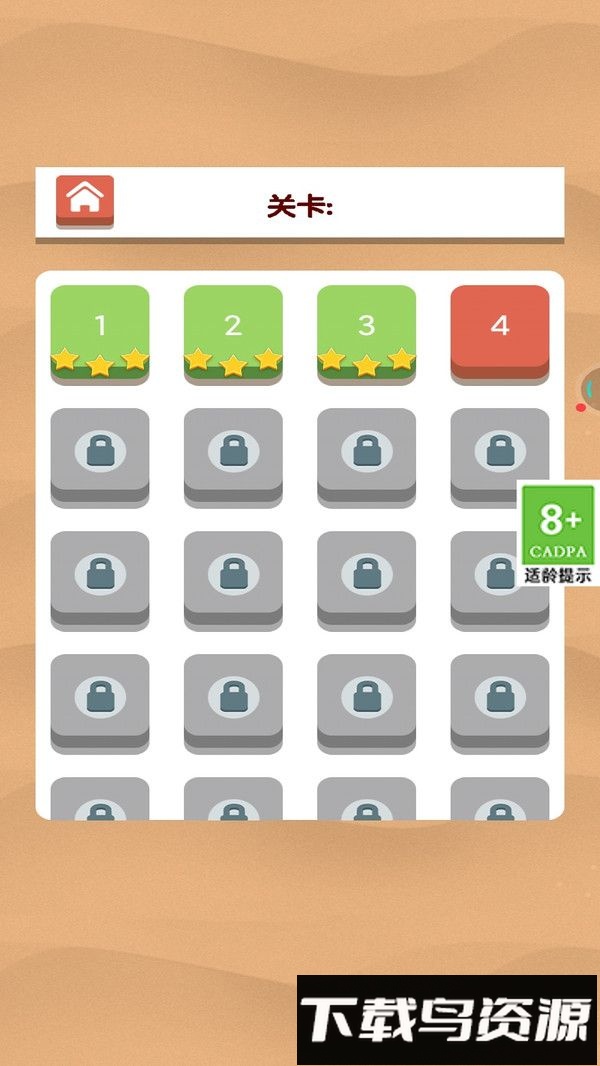Start the red level 4
This screenshot has height=1066, width=600.
click(499, 329)
